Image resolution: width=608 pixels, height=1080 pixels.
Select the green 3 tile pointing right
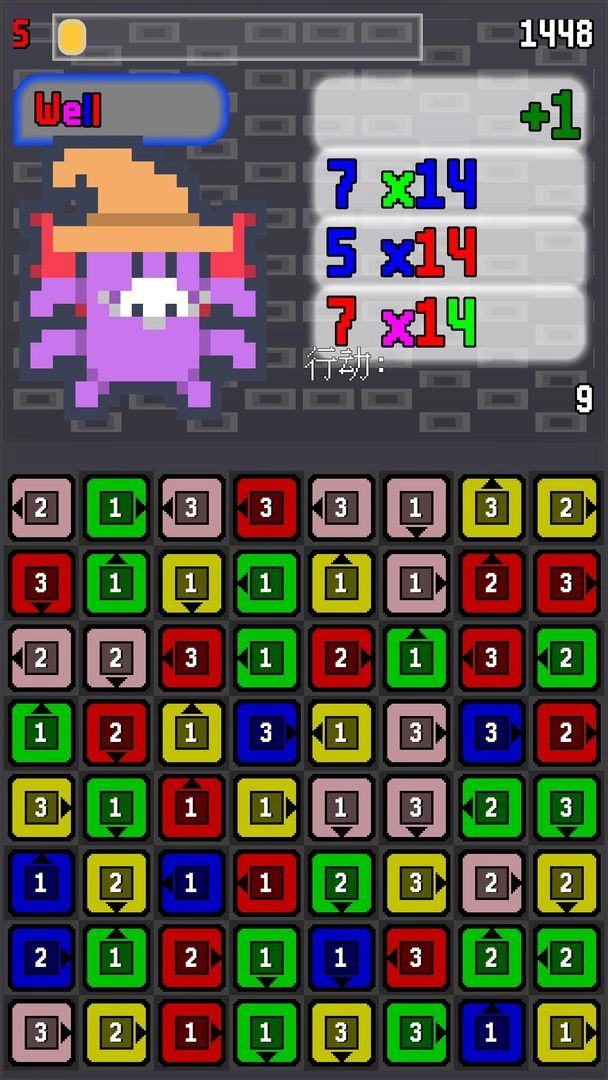[415, 1033]
